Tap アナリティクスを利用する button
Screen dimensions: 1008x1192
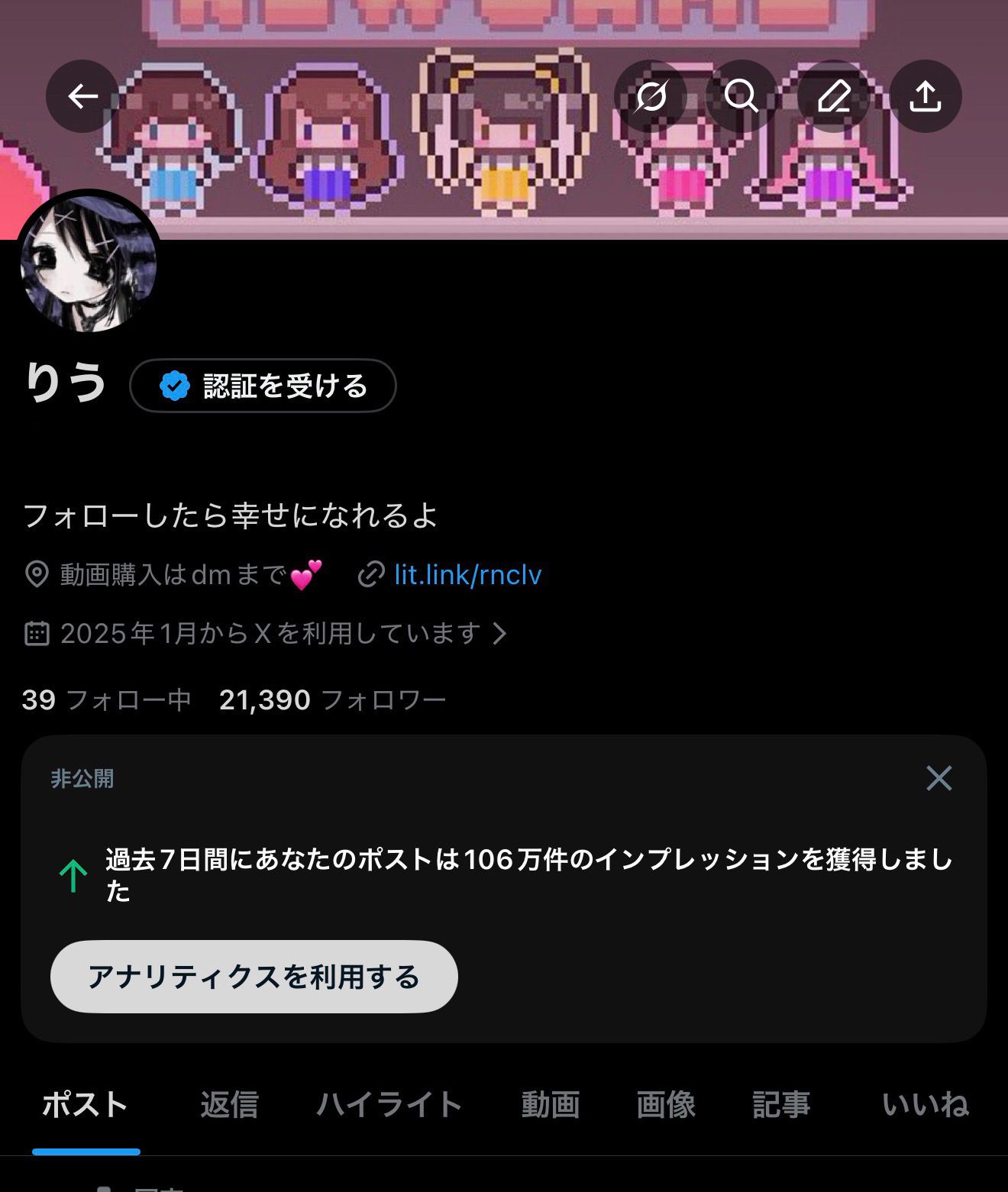(x=254, y=977)
